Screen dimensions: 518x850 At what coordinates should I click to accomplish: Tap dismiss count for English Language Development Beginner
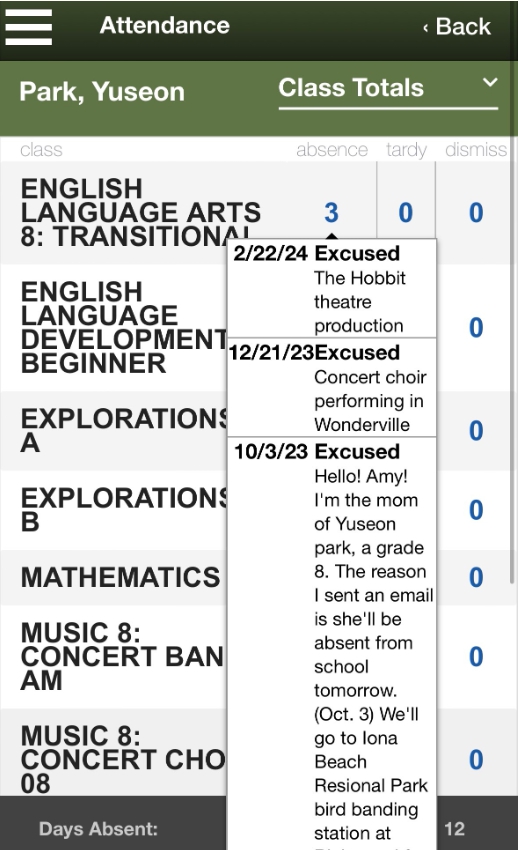click(x=476, y=327)
